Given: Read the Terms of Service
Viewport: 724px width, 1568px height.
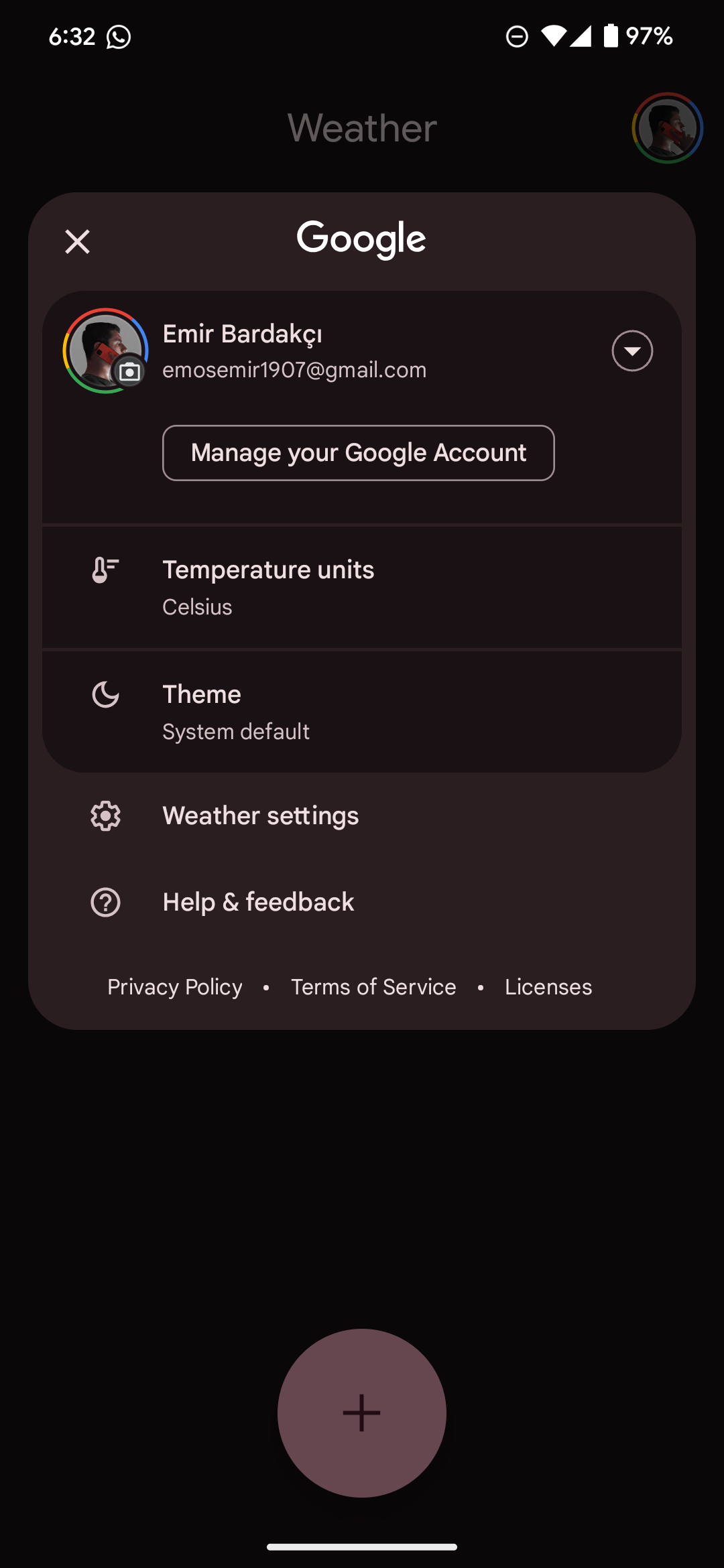Looking at the screenshot, I should click(x=373, y=987).
